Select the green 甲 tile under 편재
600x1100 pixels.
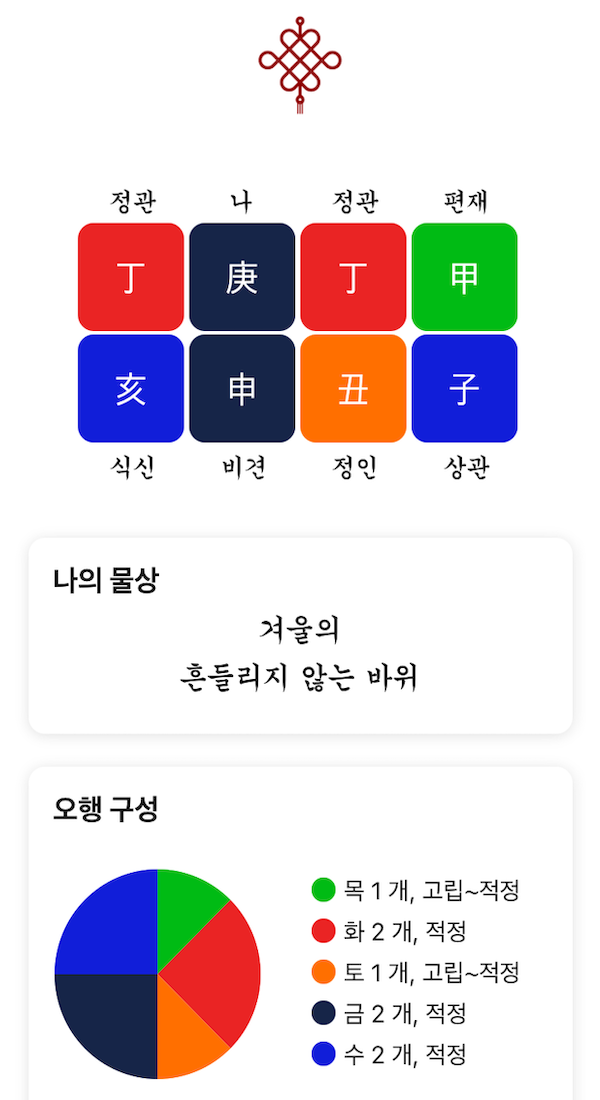(x=465, y=277)
